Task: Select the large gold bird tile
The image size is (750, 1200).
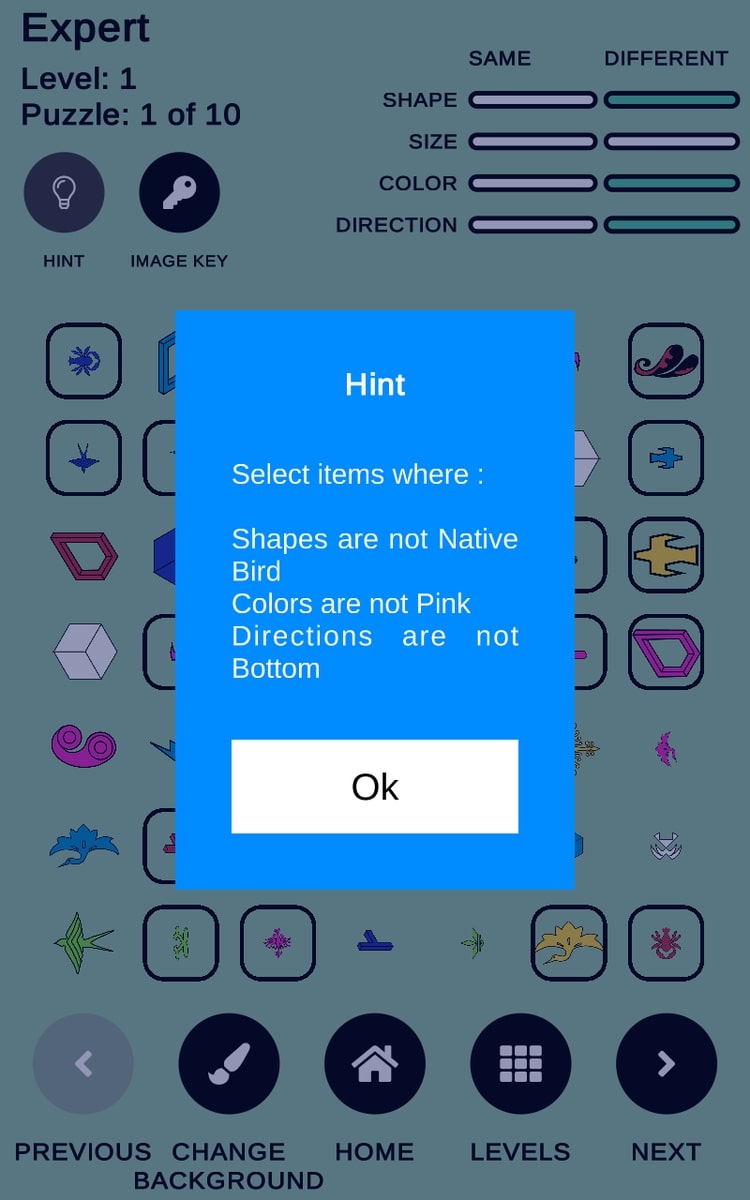Action: click(x=666, y=555)
